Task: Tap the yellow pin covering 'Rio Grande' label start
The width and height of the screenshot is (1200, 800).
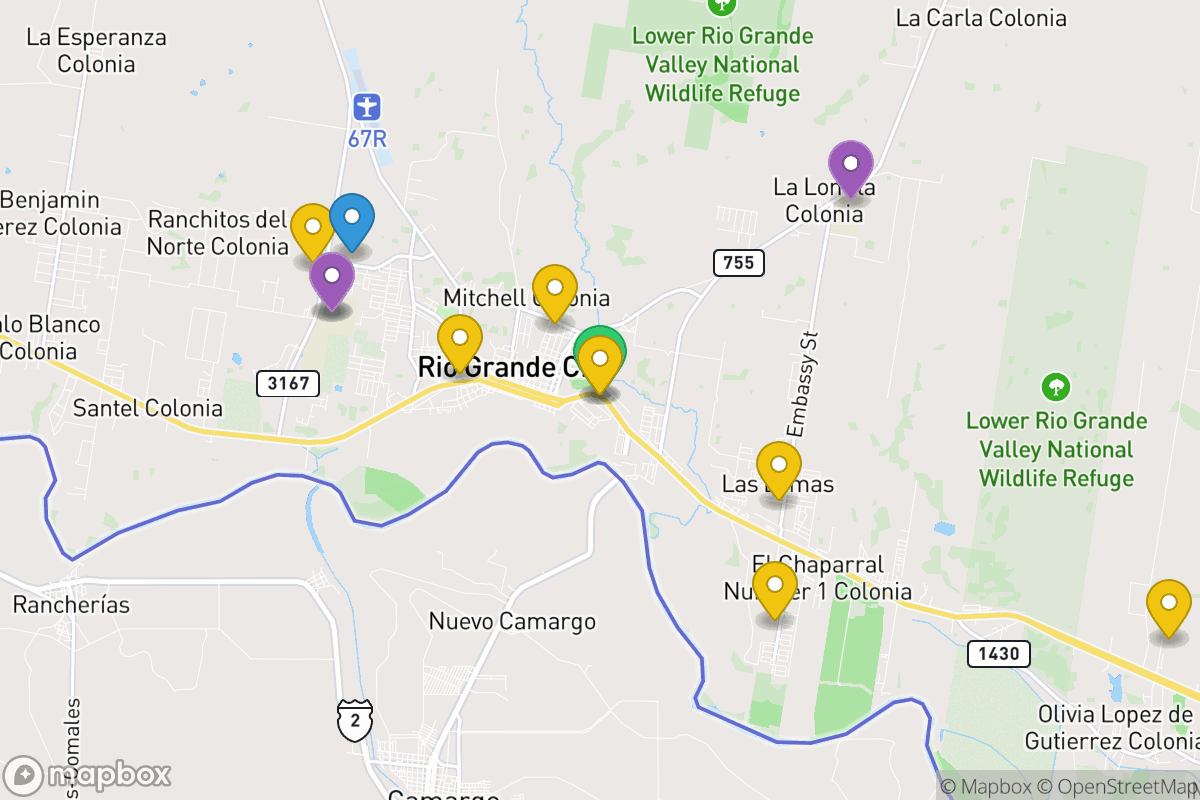Action: coord(460,339)
